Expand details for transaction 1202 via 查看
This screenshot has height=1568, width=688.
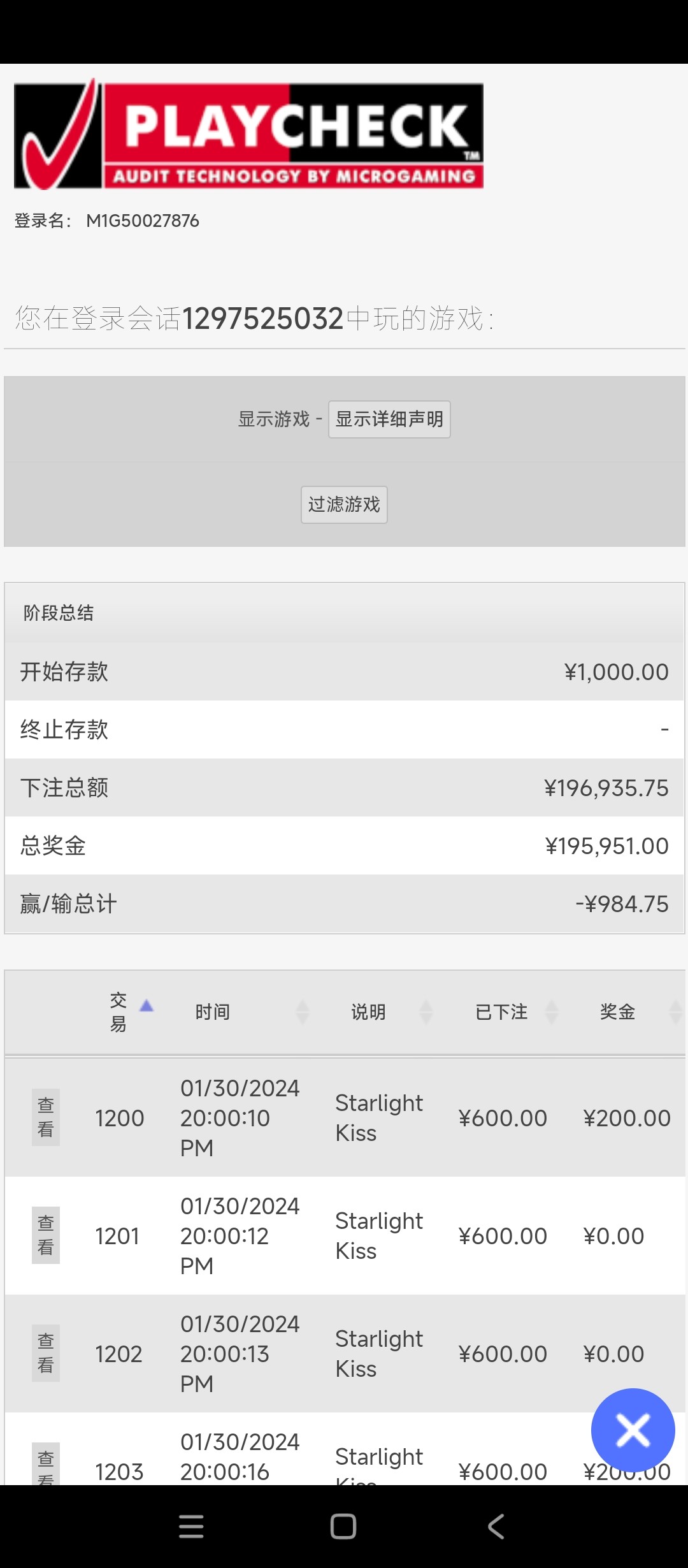coord(45,1353)
